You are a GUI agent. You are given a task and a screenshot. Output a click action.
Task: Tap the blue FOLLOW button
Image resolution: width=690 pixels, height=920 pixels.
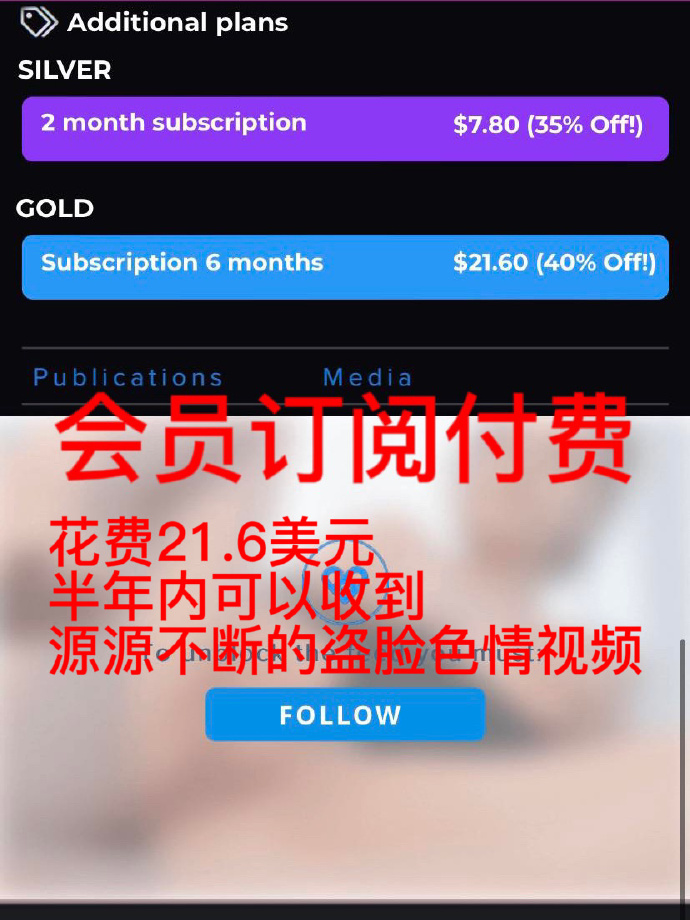[345, 716]
